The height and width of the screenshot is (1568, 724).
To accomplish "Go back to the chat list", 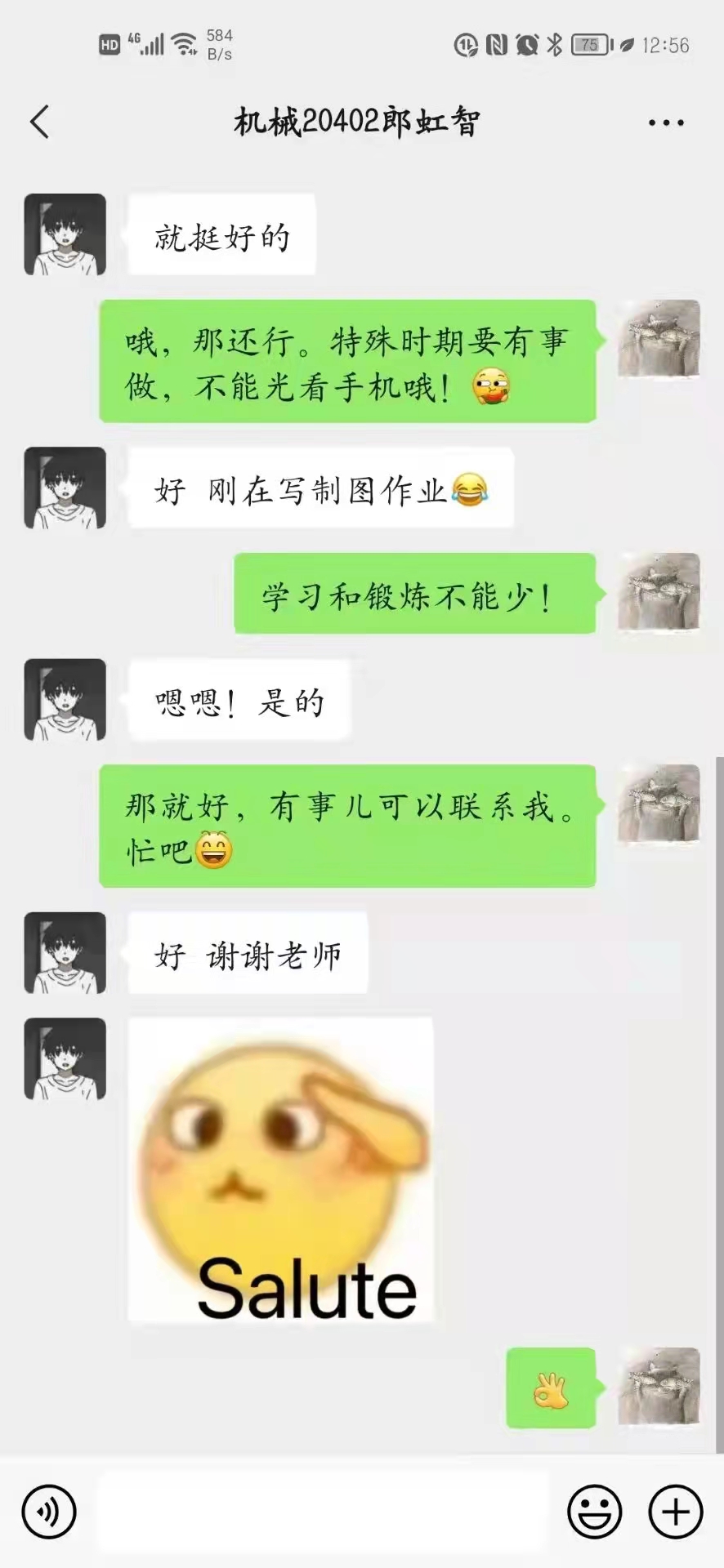I will tap(39, 122).
